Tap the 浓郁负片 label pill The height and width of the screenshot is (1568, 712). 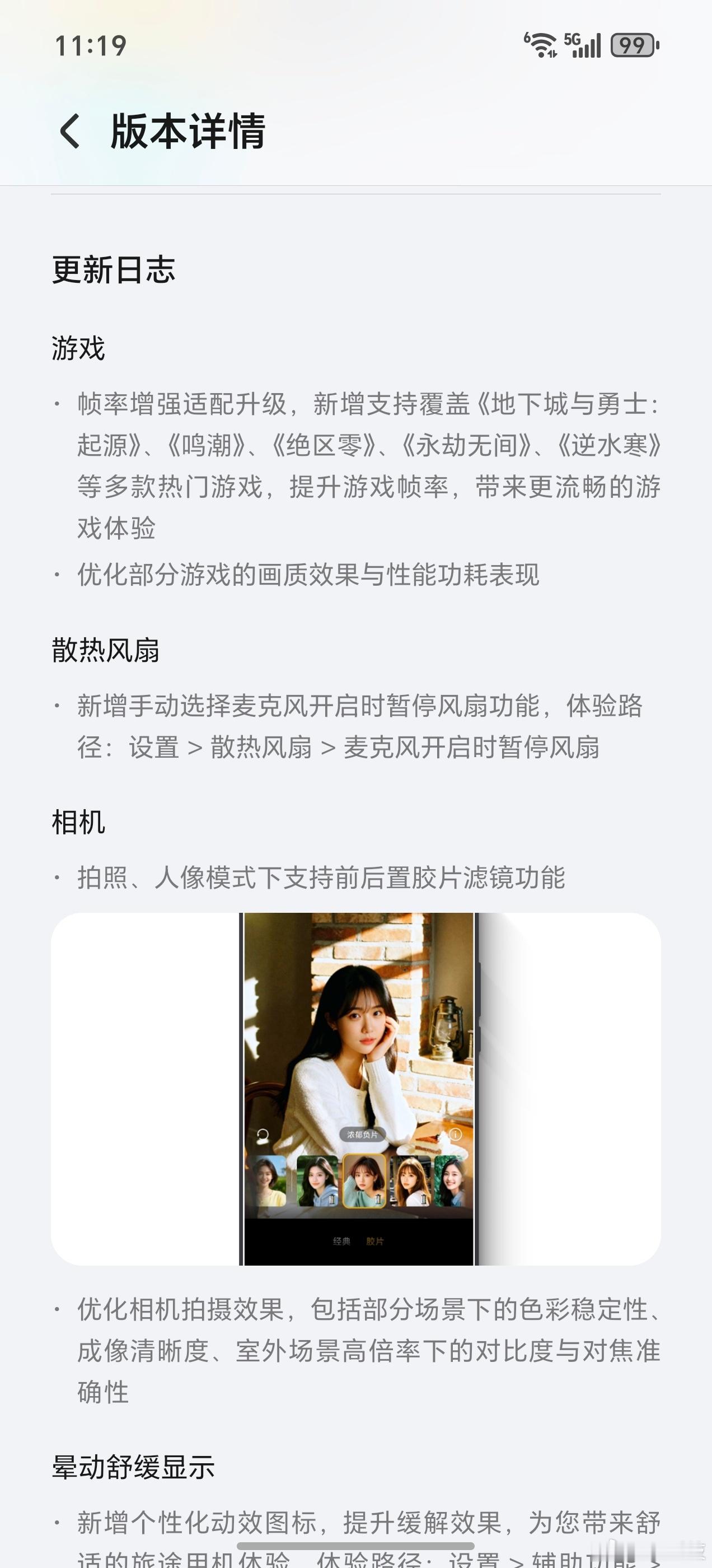(364, 1135)
